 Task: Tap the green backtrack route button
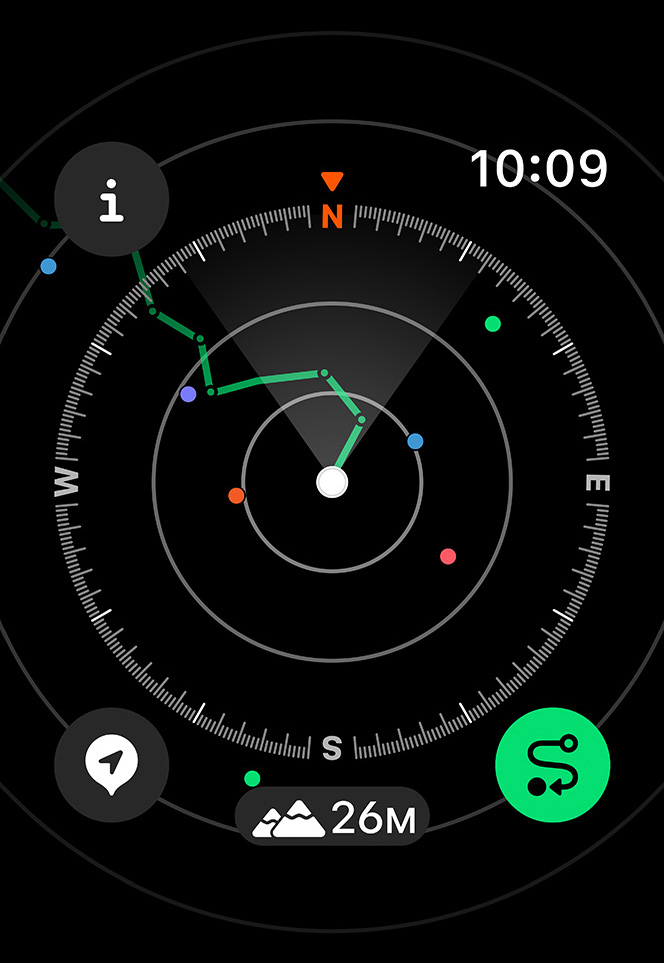(553, 765)
